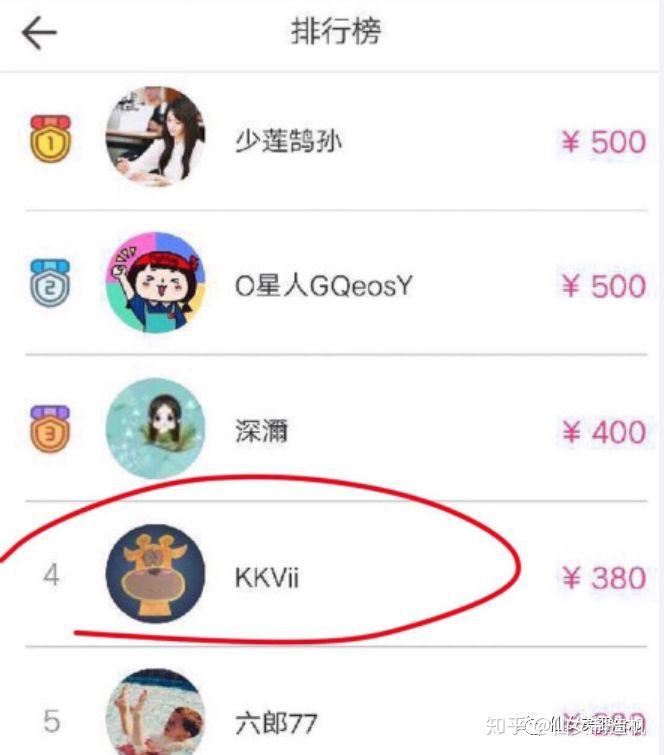Go back using the top-left arrow
The width and height of the screenshot is (664, 755).
40,33
